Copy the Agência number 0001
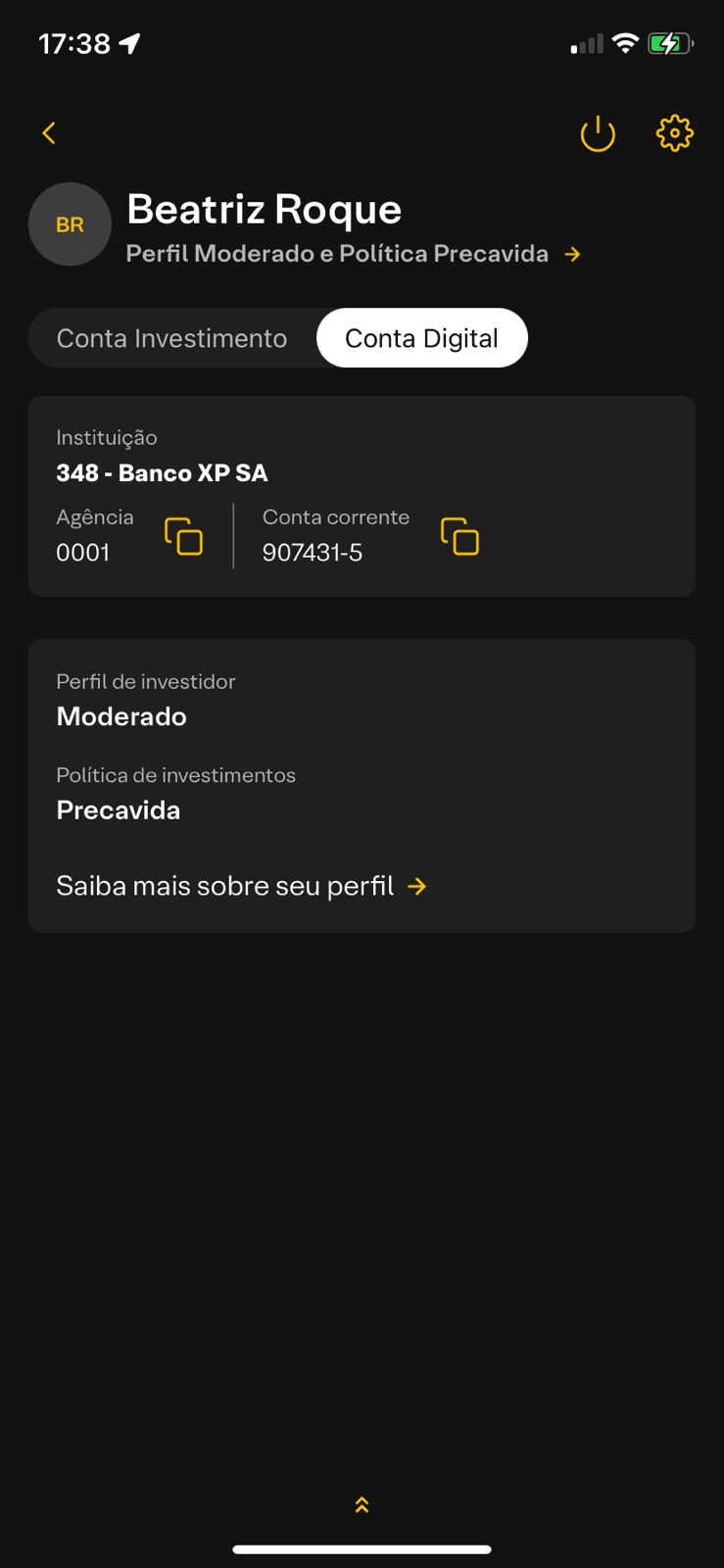Image resolution: width=724 pixels, height=1568 pixels. tap(183, 537)
